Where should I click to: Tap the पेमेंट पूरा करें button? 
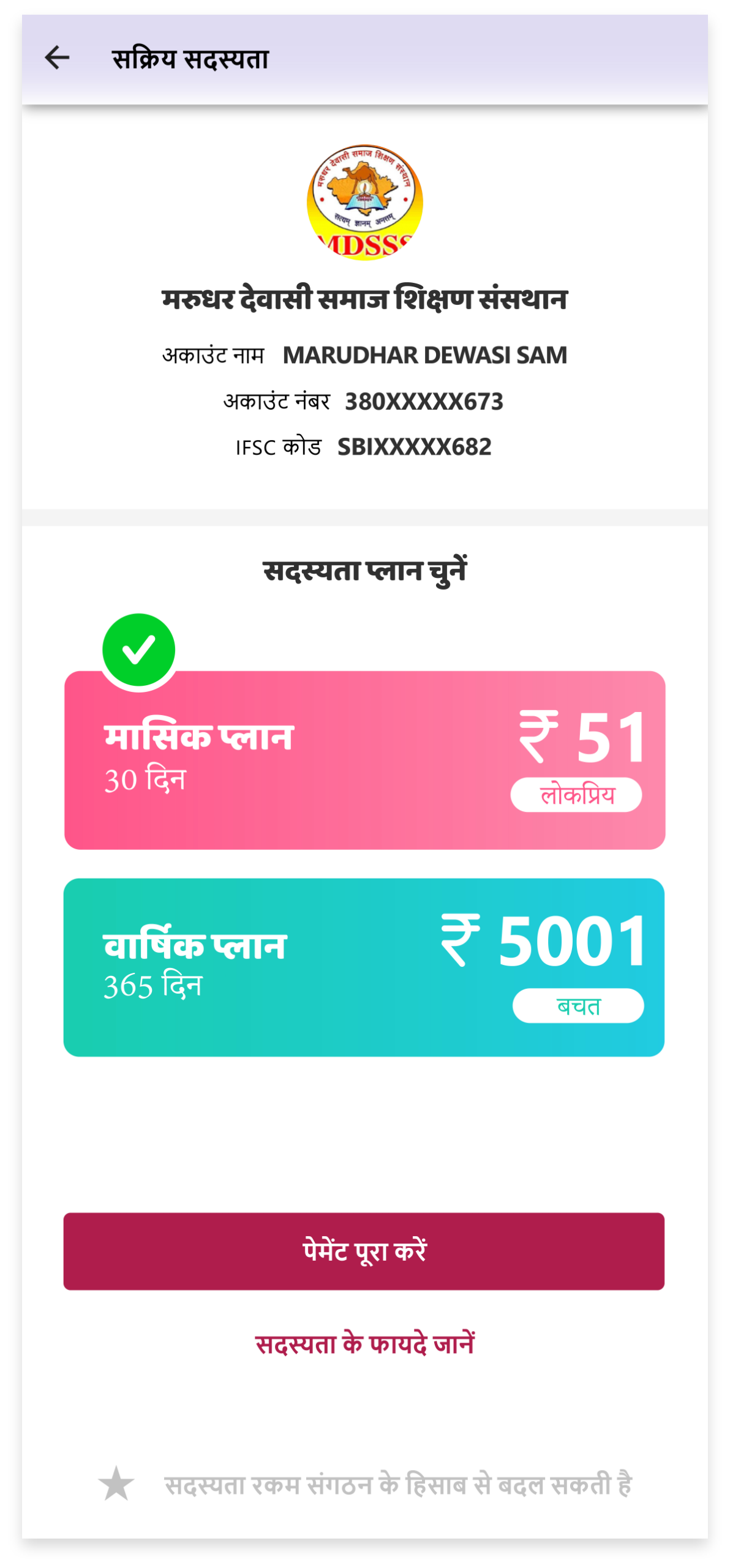point(364,1251)
